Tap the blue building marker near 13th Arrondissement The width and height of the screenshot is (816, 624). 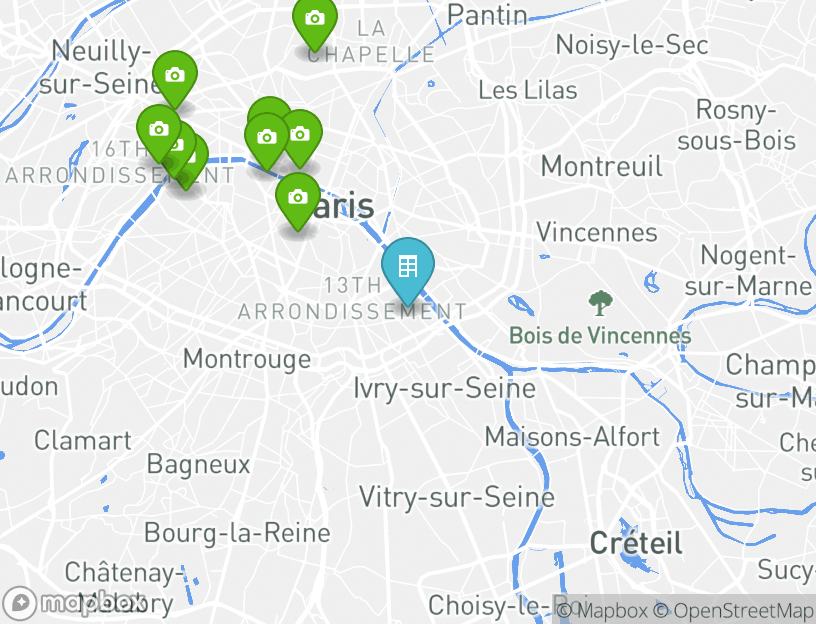(407, 266)
